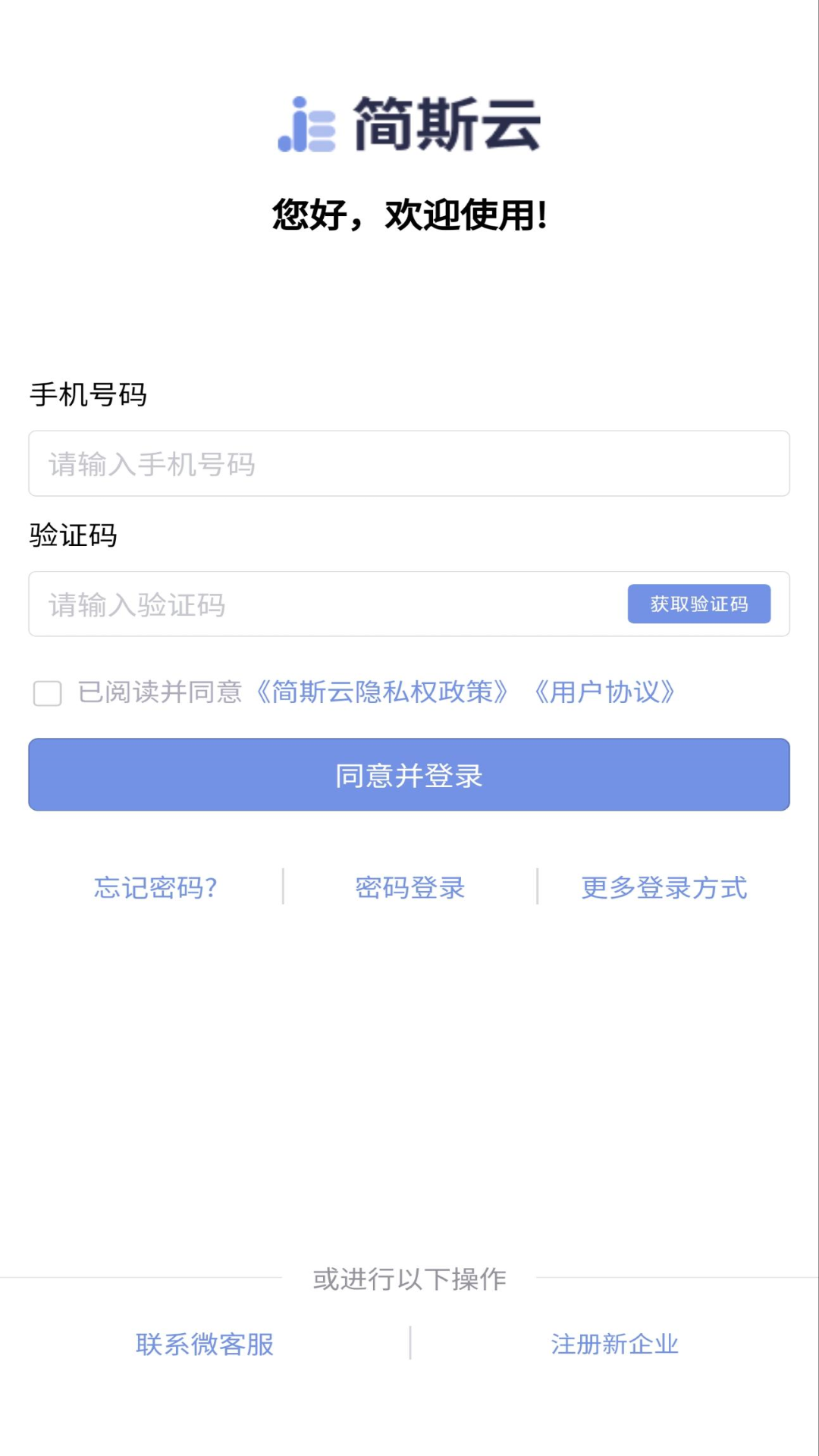Show 更多登录方式 options

point(664,887)
